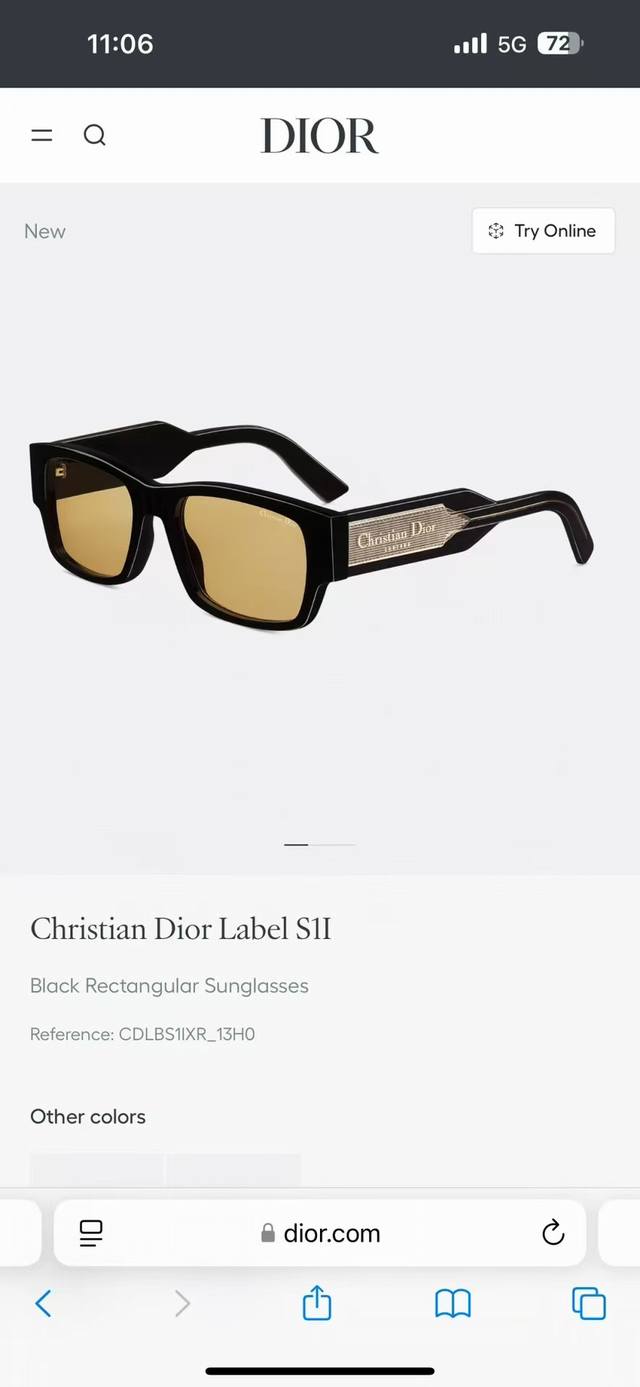Open the site search icon
Screen dimensions: 640x1387
(x=94, y=135)
